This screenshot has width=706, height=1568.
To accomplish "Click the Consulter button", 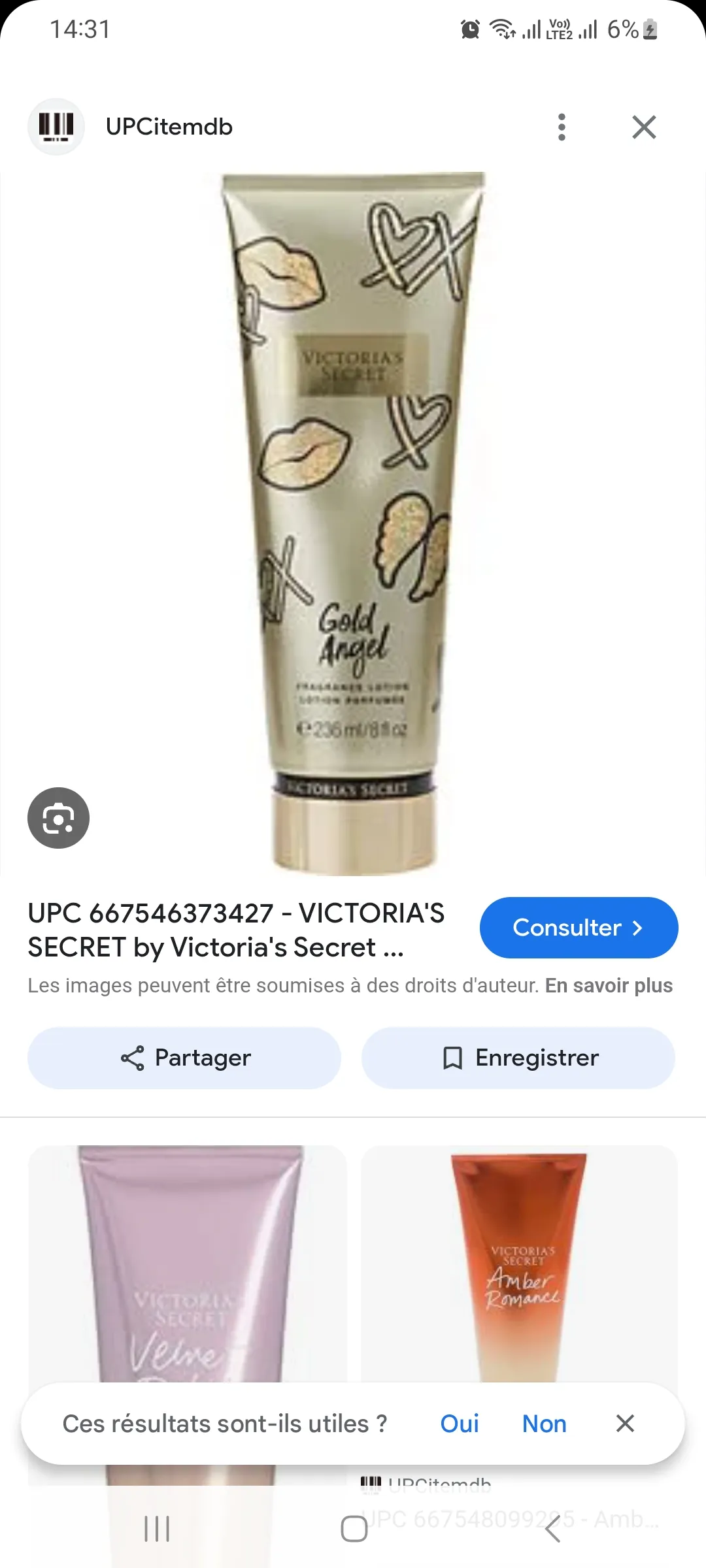I will point(579,928).
